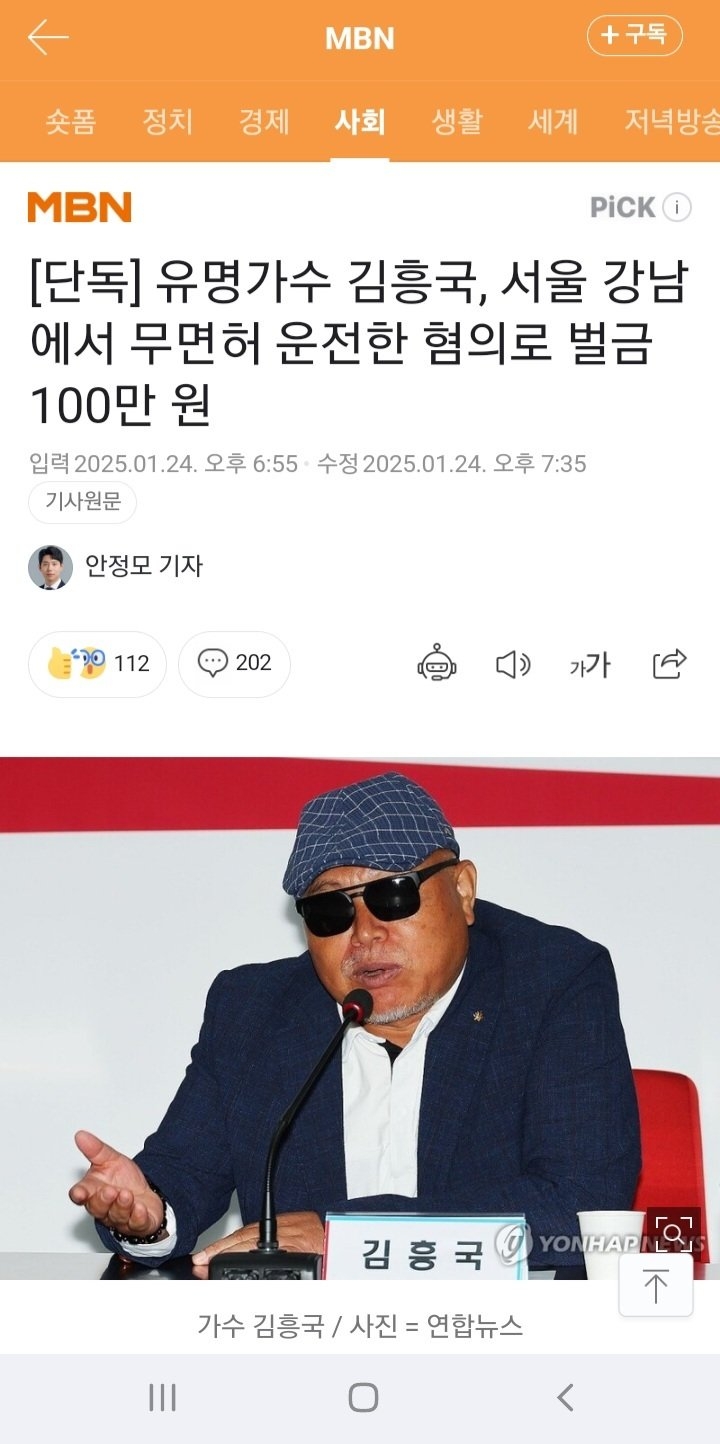
Task: Tap the system home button
Action: 363,1397
